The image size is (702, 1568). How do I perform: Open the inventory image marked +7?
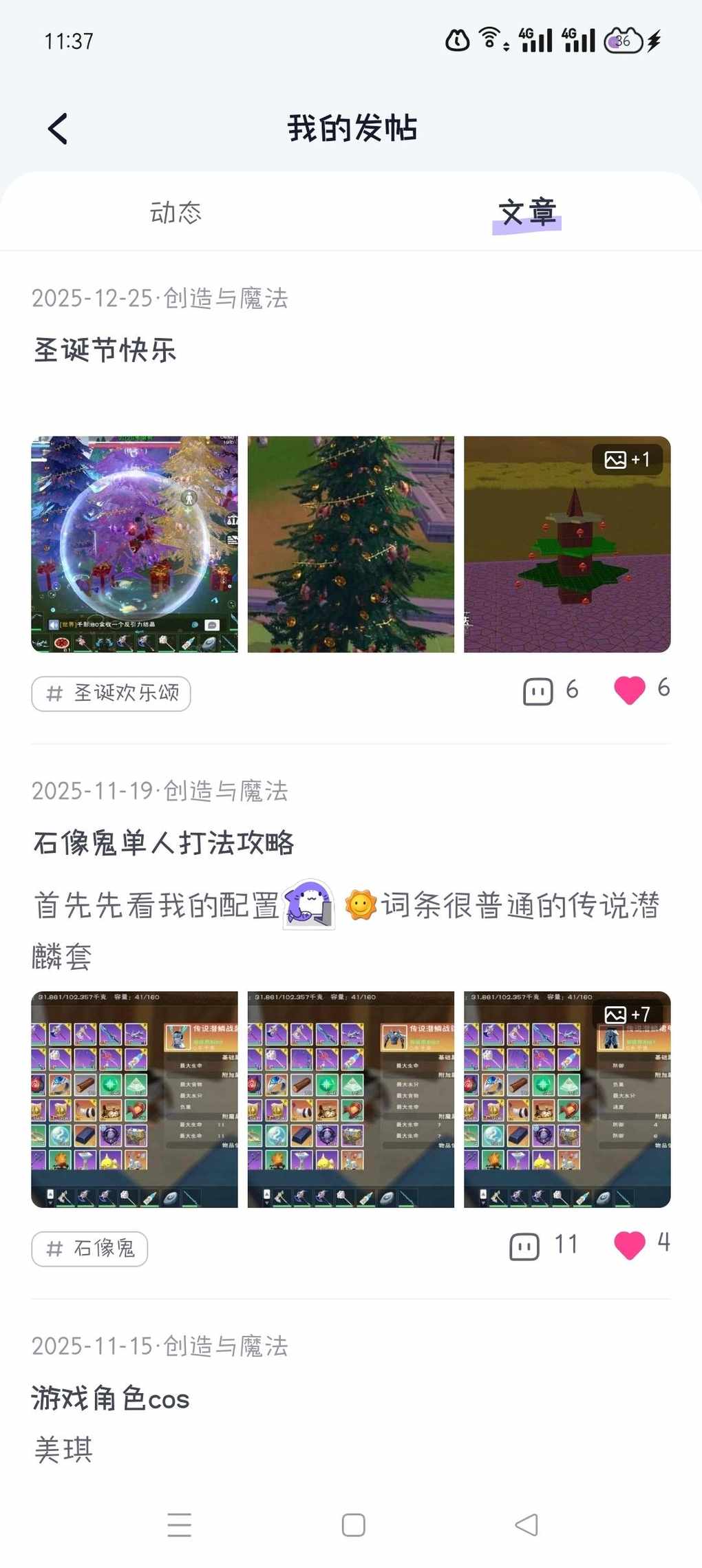point(567,1099)
